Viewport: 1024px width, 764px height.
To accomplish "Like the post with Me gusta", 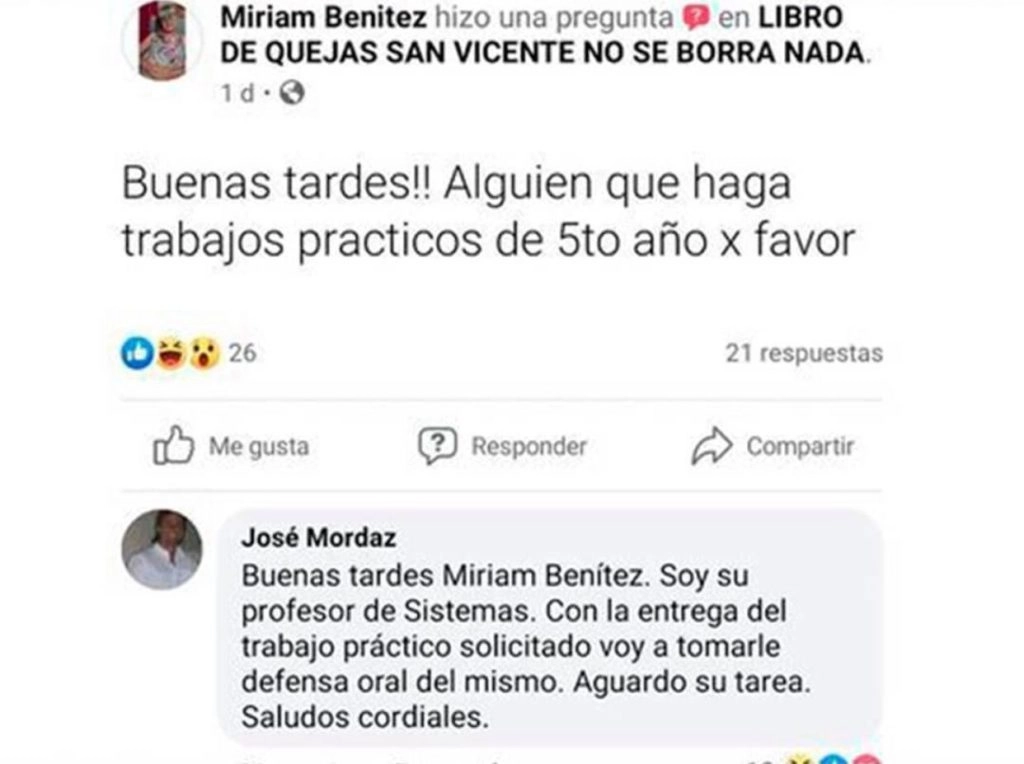I will coord(231,447).
